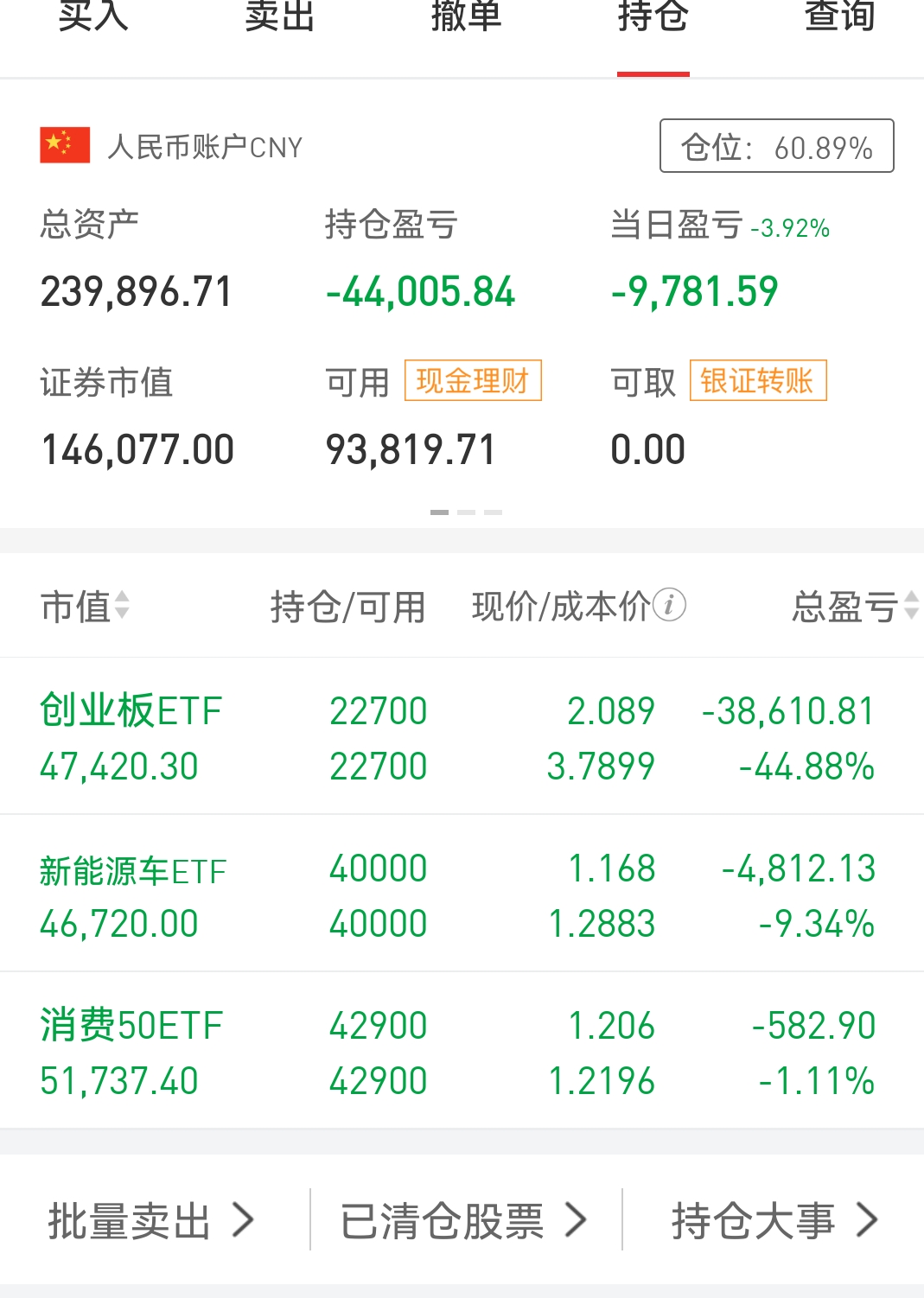Open the 银证转账 bank transfer shortcut
This screenshot has width=924, height=1298.
point(757,380)
